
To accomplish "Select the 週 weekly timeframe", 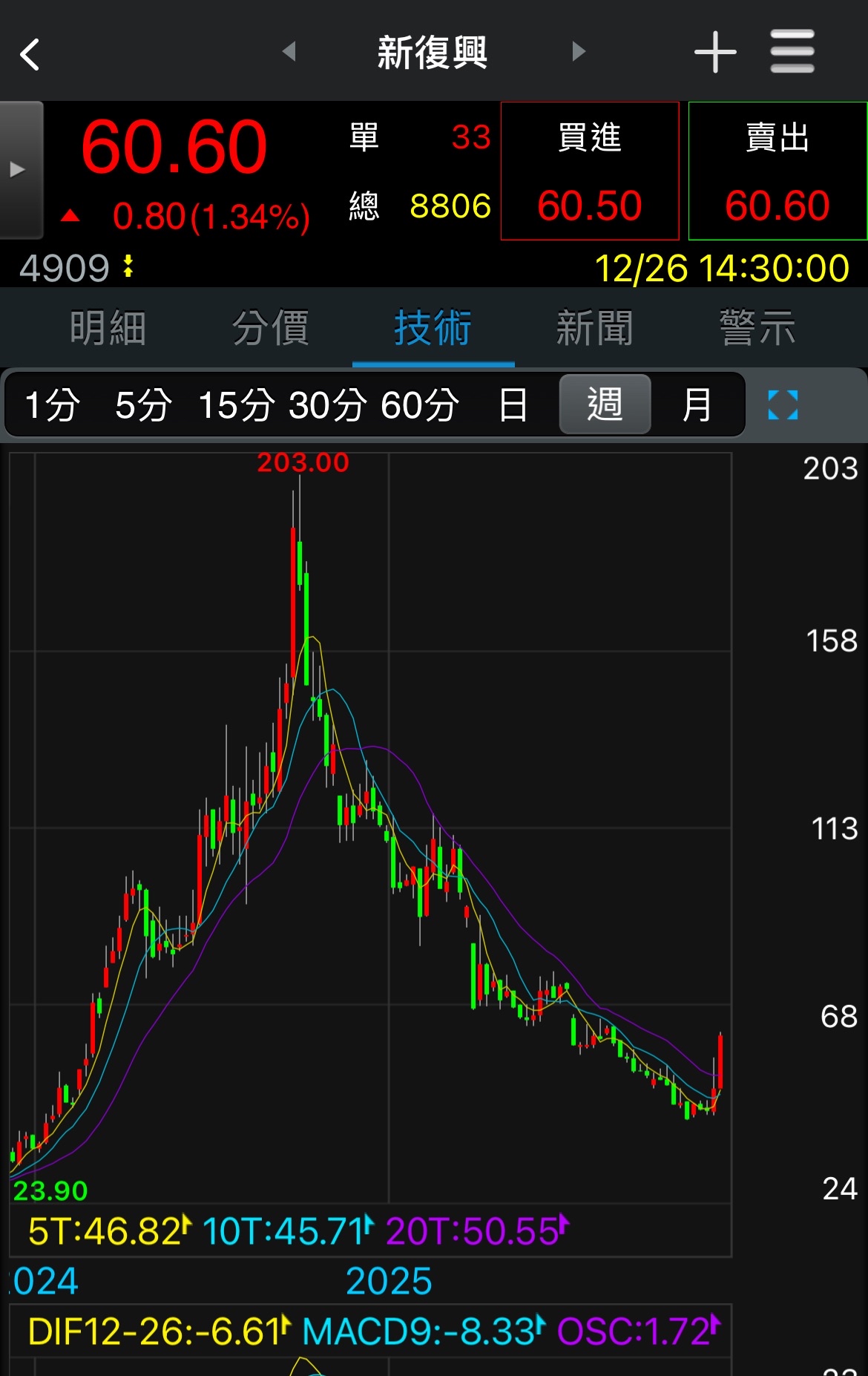I will pyautogui.click(x=605, y=404).
